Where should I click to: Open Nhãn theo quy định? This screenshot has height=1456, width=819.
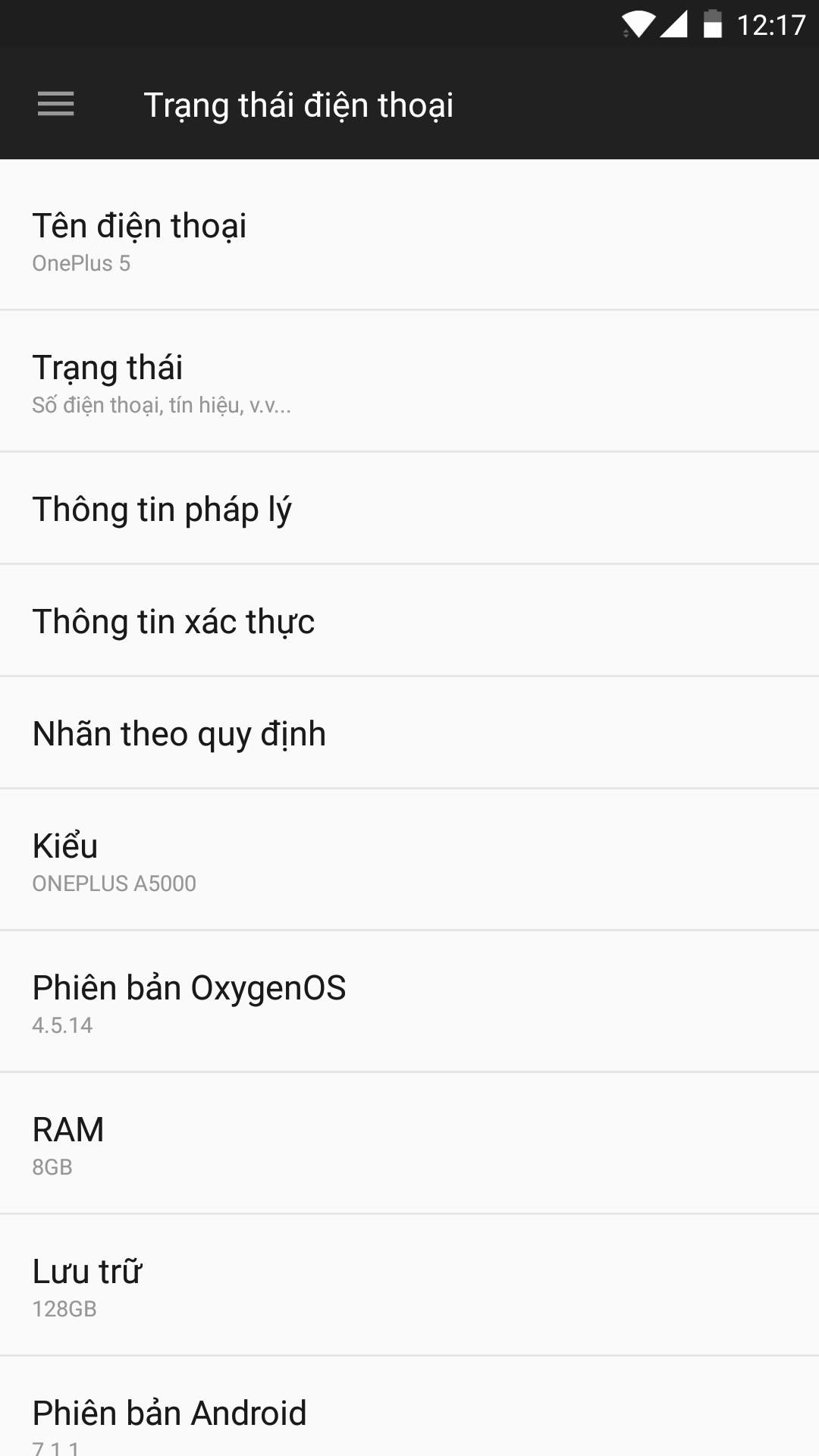pyautogui.click(x=409, y=733)
